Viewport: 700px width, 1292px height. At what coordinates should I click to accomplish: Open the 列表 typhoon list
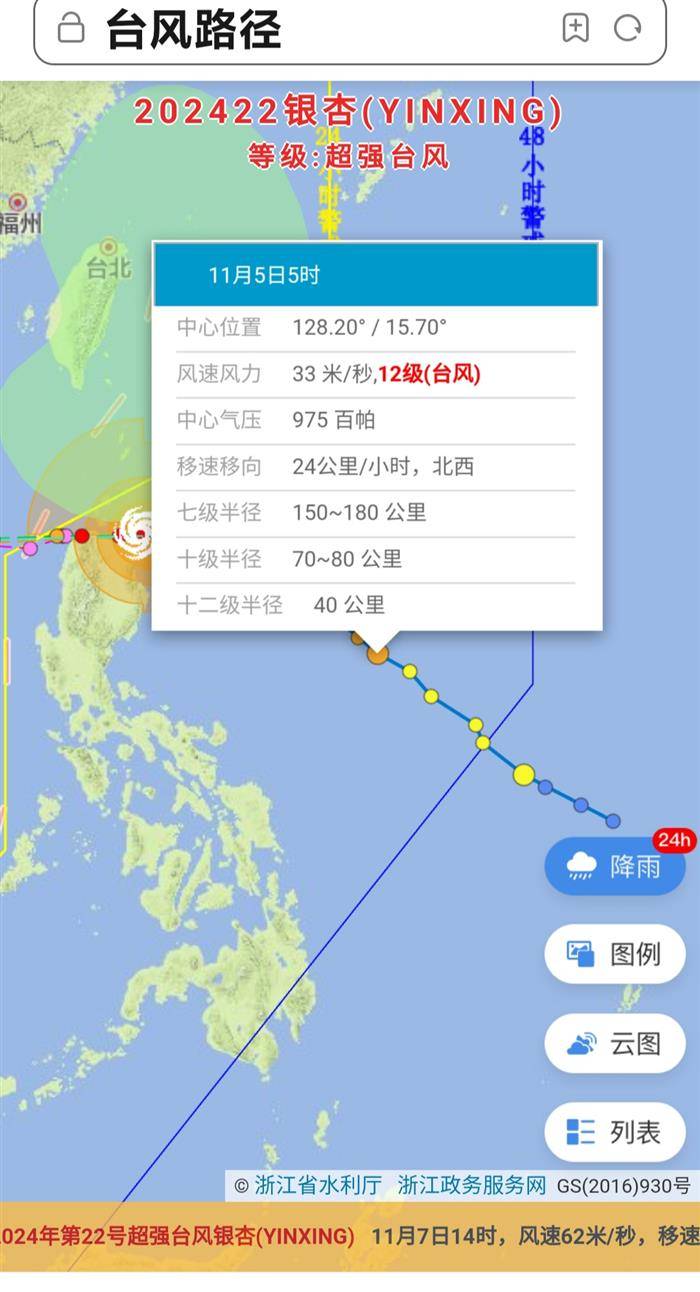(x=615, y=1132)
